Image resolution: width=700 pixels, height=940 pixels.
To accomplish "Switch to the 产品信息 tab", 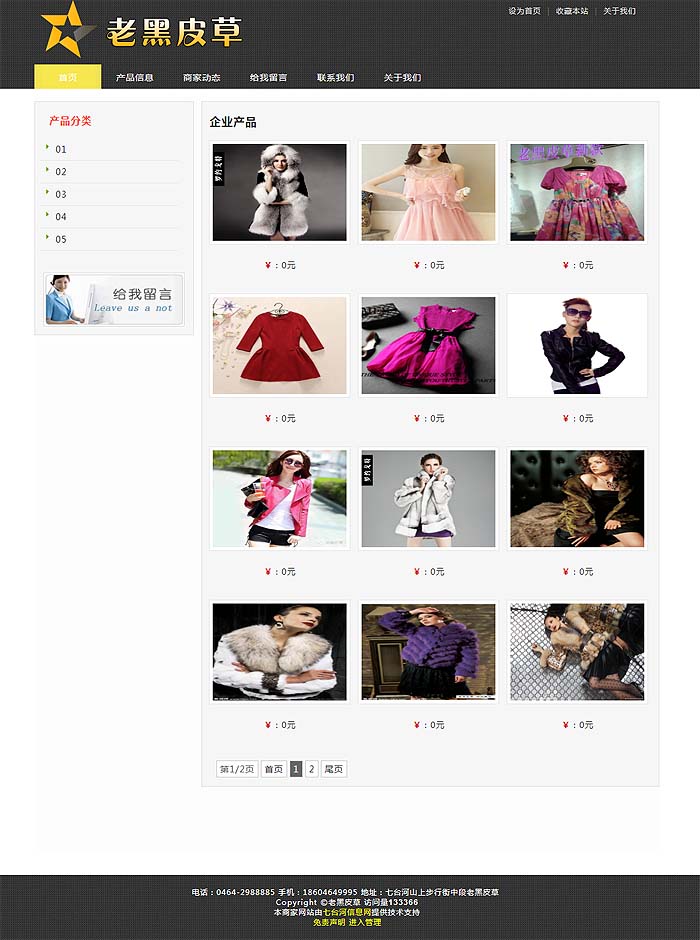I will point(134,77).
